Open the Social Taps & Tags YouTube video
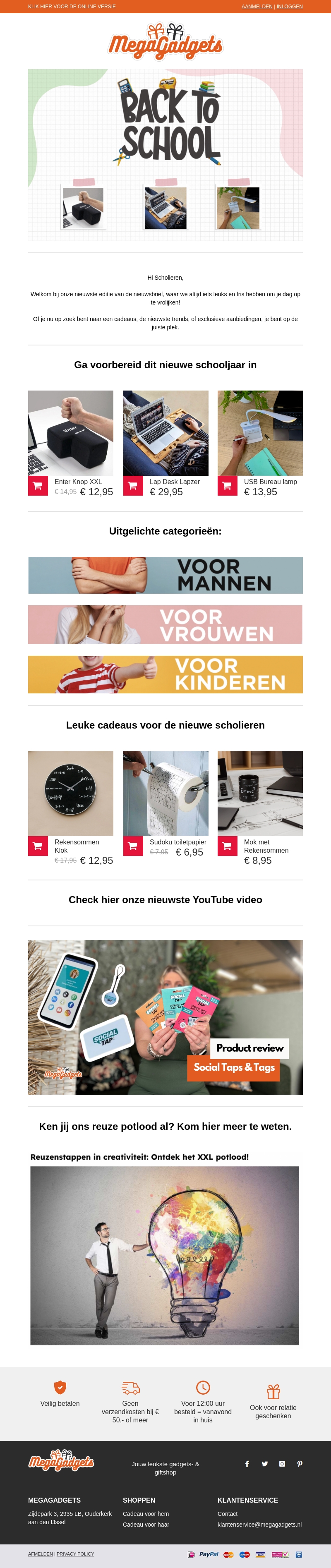Screen dimensions: 331x1568 [165, 1017]
